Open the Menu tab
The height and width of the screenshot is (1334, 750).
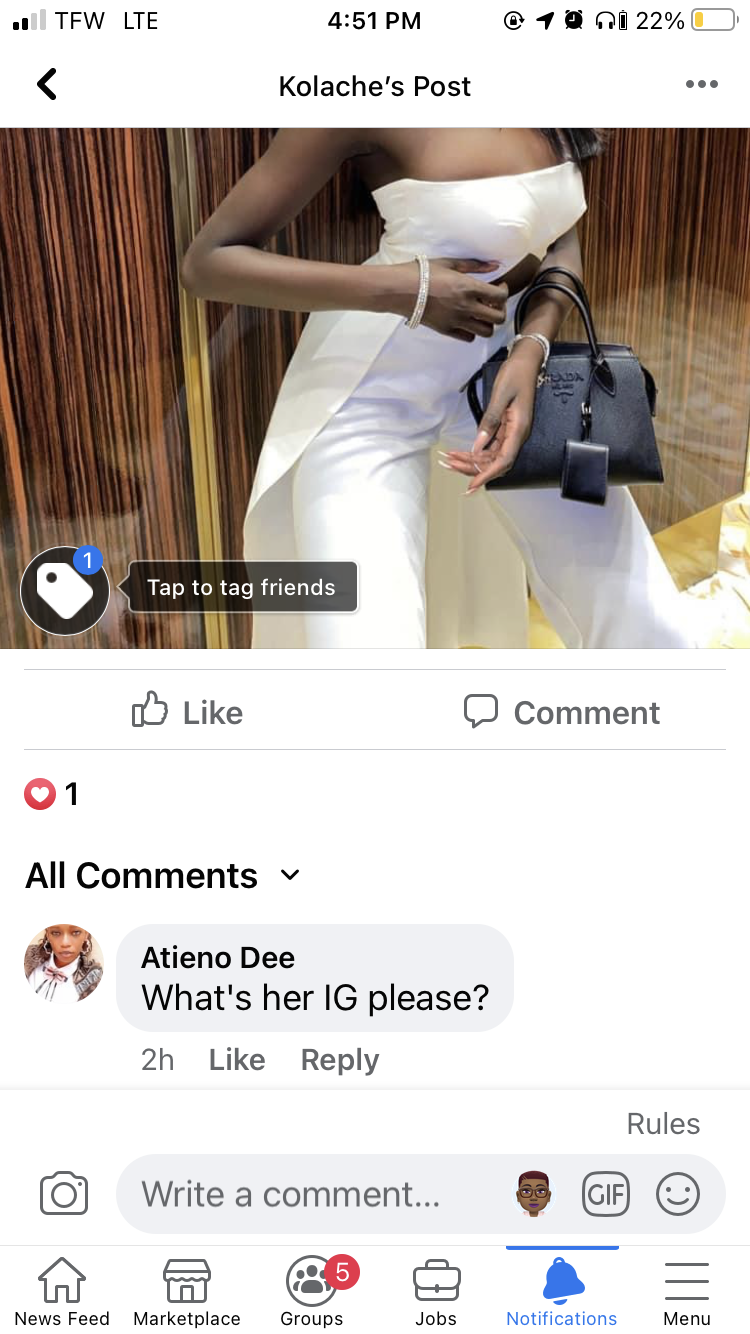687,1291
